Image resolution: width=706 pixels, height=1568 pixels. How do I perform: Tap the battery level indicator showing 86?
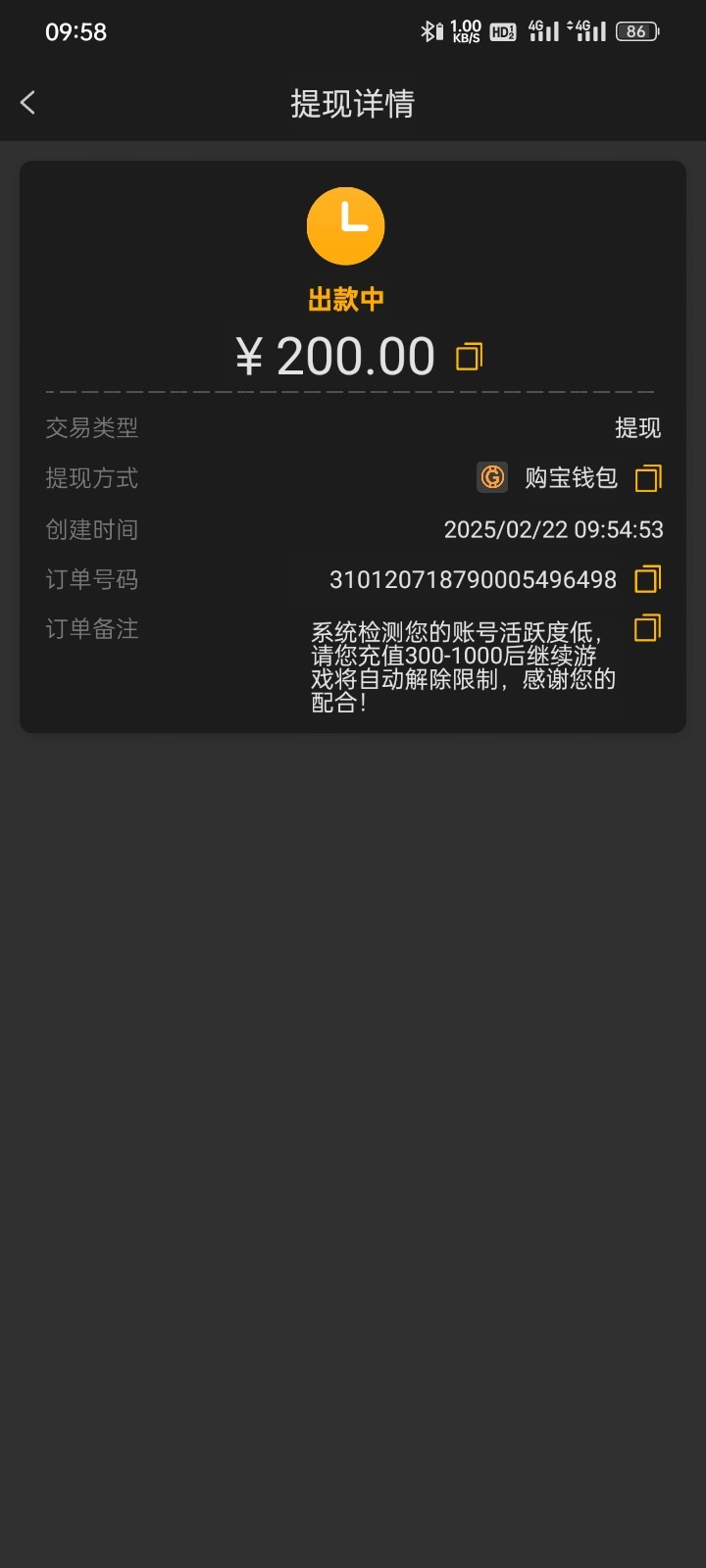(635, 31)
